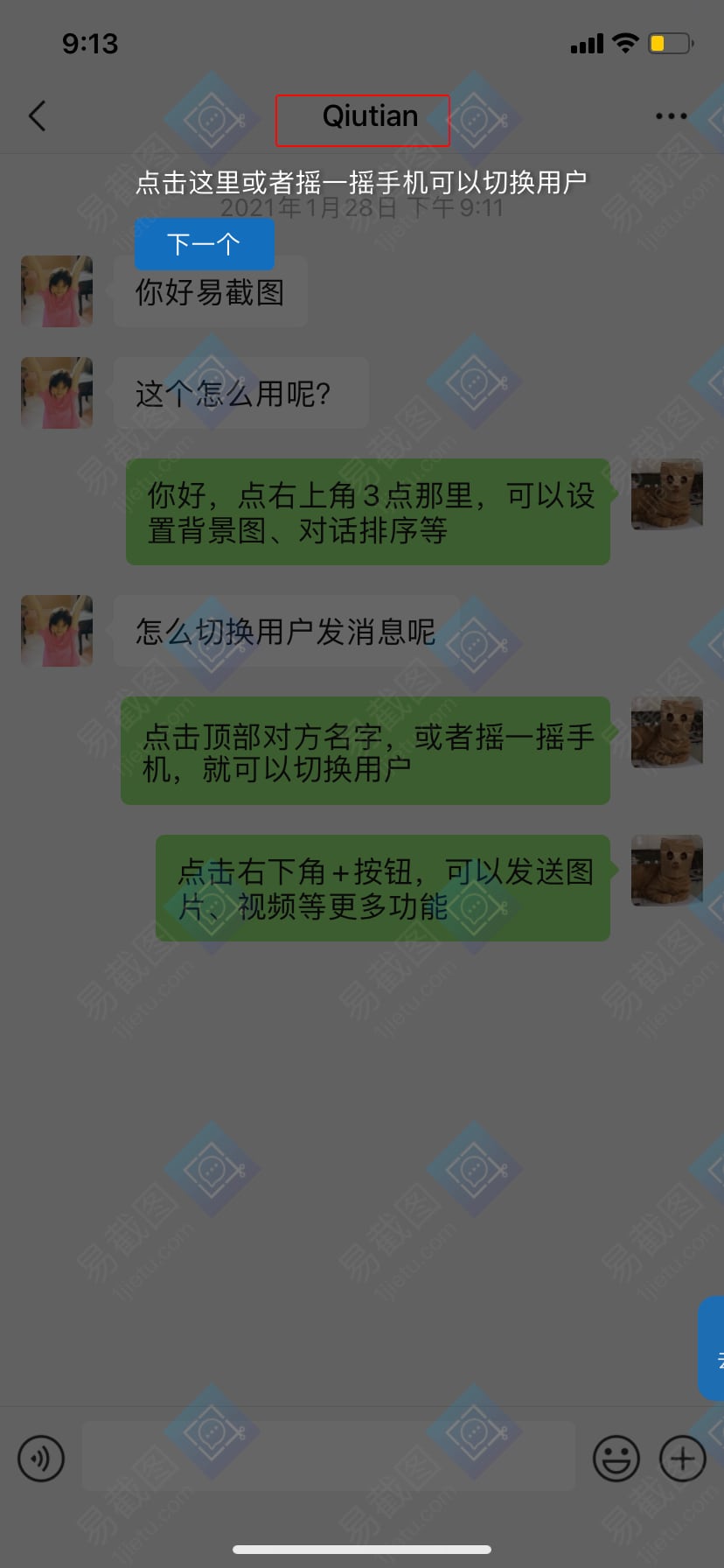Open the plus attachment menu
The height and width of the screenshot is (1568, 724).
click(x=682, y=1459)
